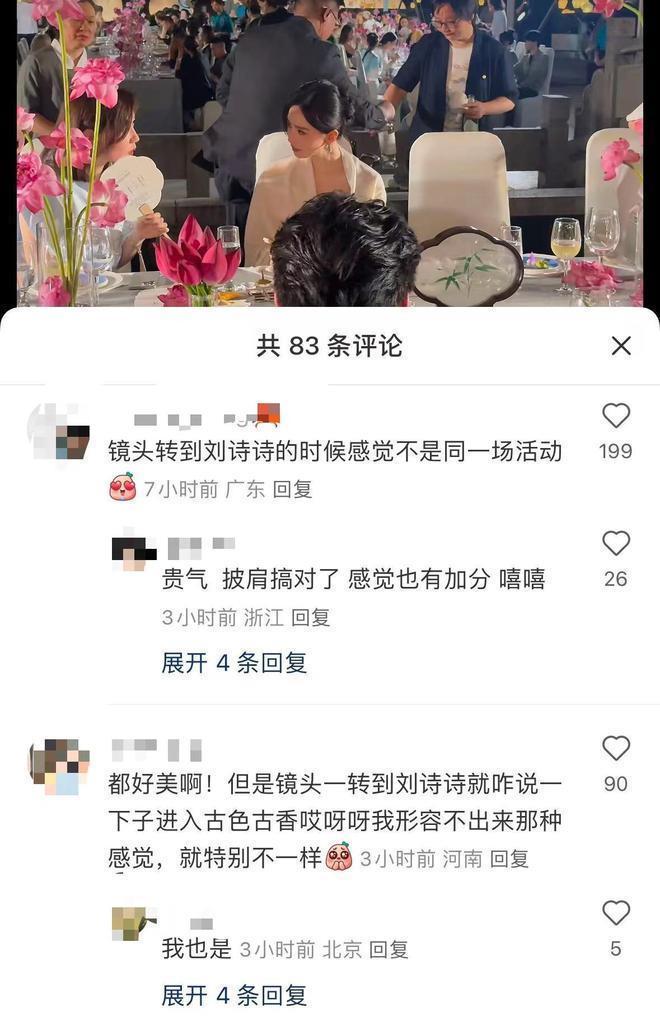Like the reply starting with 贵气

click(x=616, y=544)
